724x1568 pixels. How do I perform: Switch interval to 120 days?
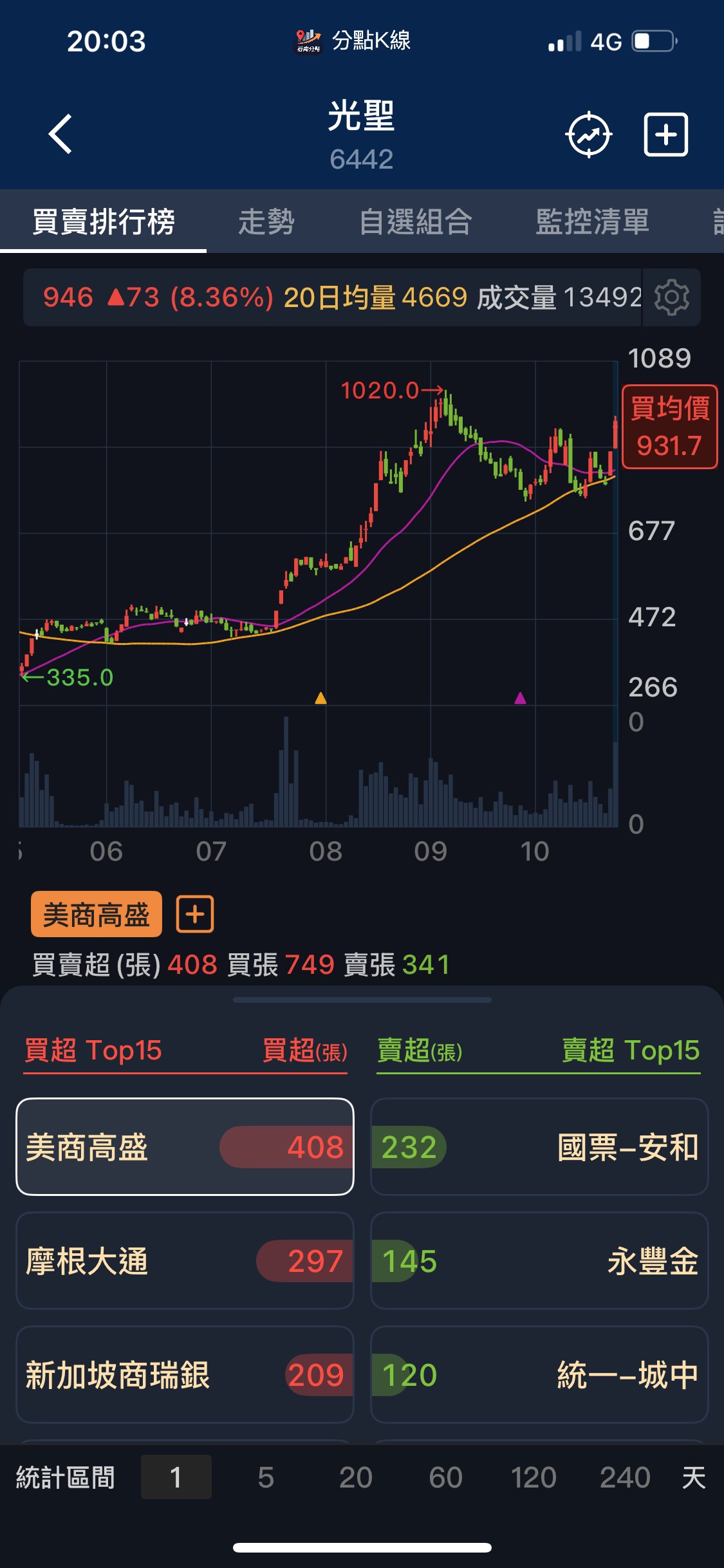click(534, 1477)
